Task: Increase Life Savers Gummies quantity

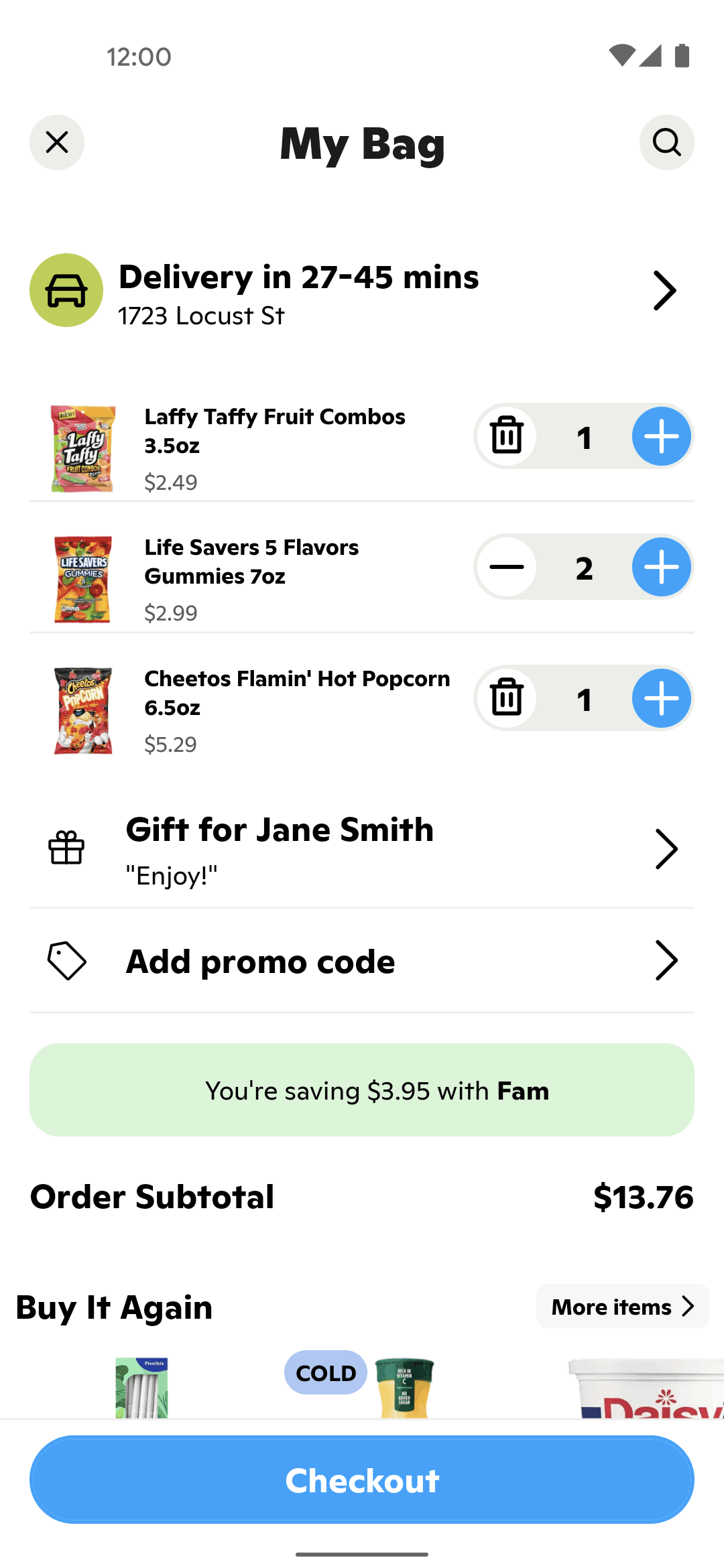Action: (x=661, y=567)
